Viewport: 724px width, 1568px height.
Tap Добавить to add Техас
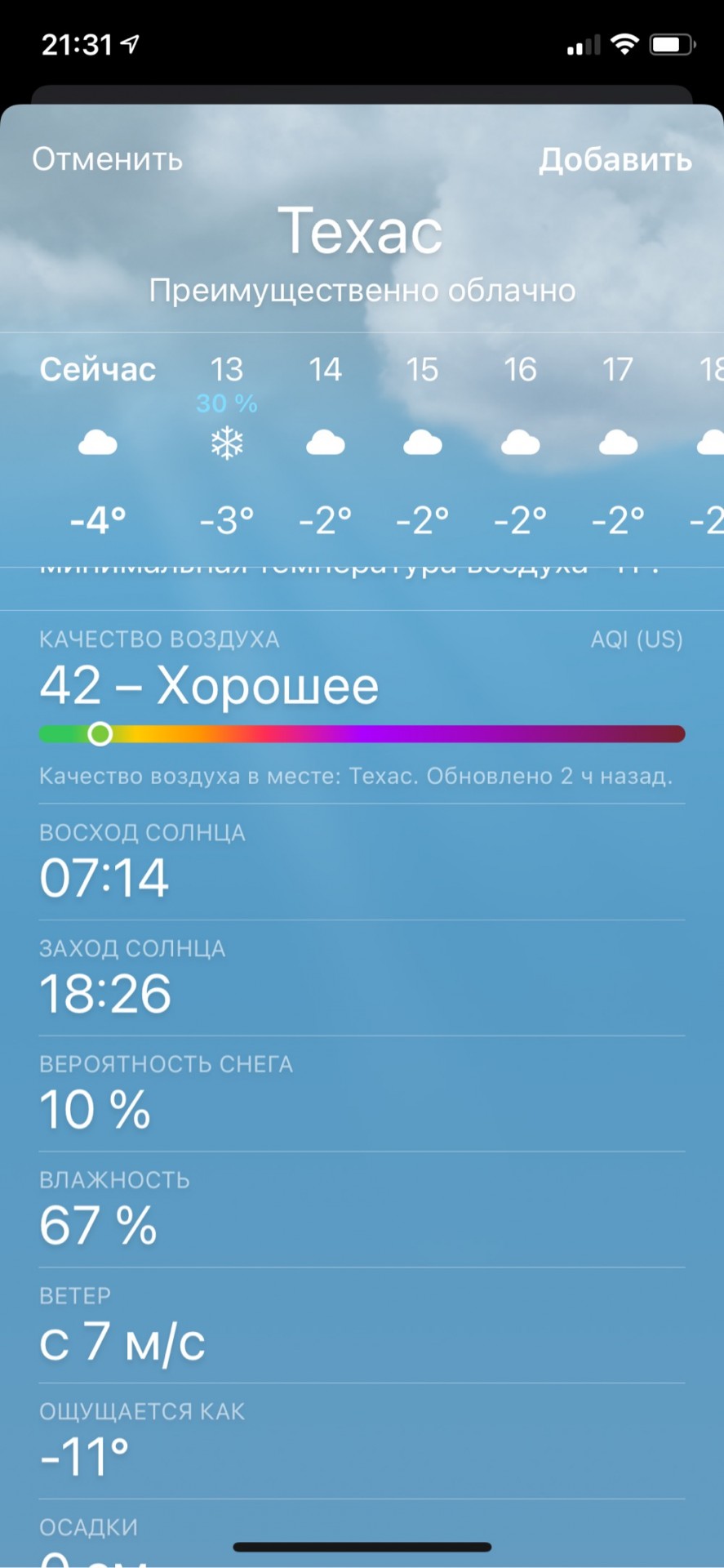coord(615,159)
